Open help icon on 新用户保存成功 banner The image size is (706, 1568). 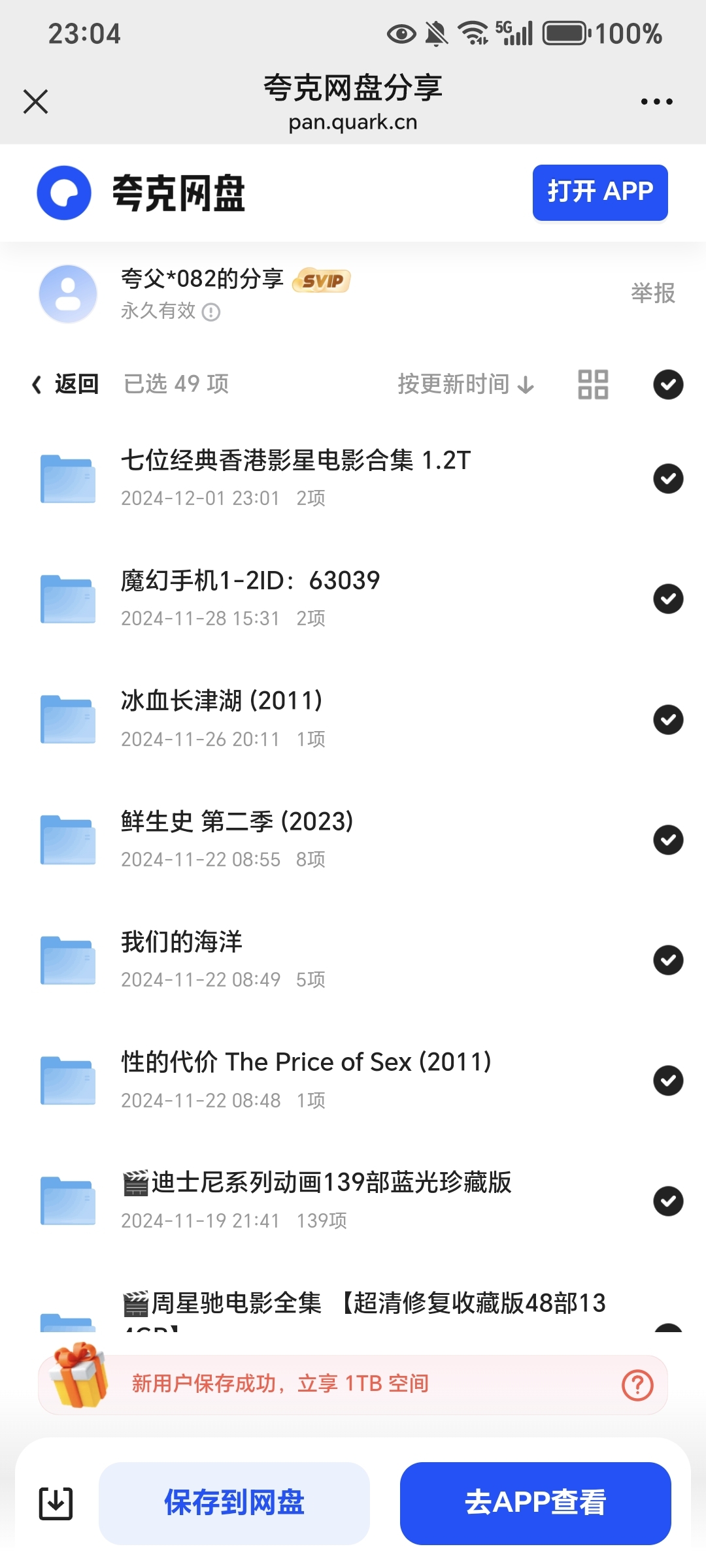pyautogui.click(x=637, y=1385)
